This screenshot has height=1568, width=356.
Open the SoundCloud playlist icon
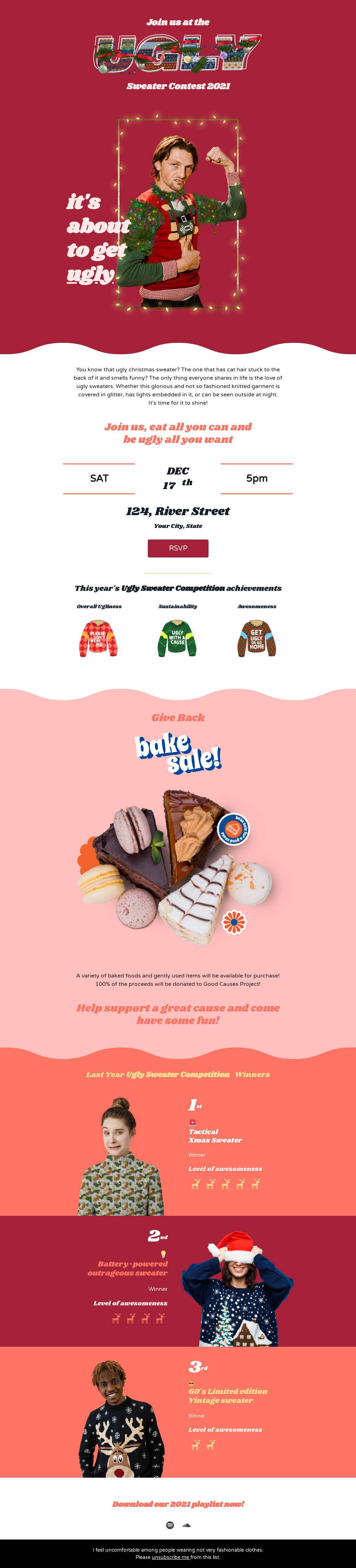187,1525
